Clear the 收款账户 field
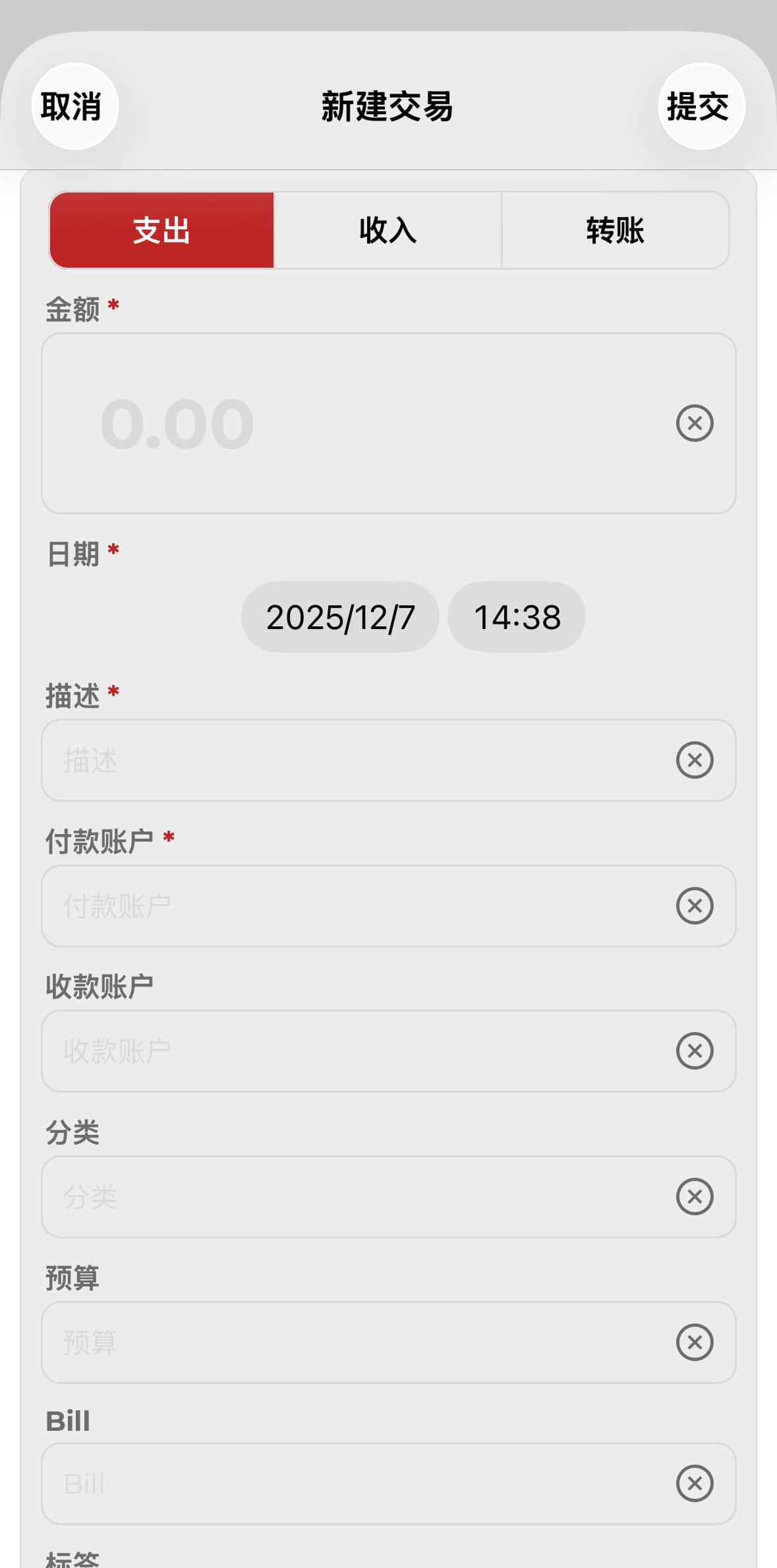 coord(694,1051)
